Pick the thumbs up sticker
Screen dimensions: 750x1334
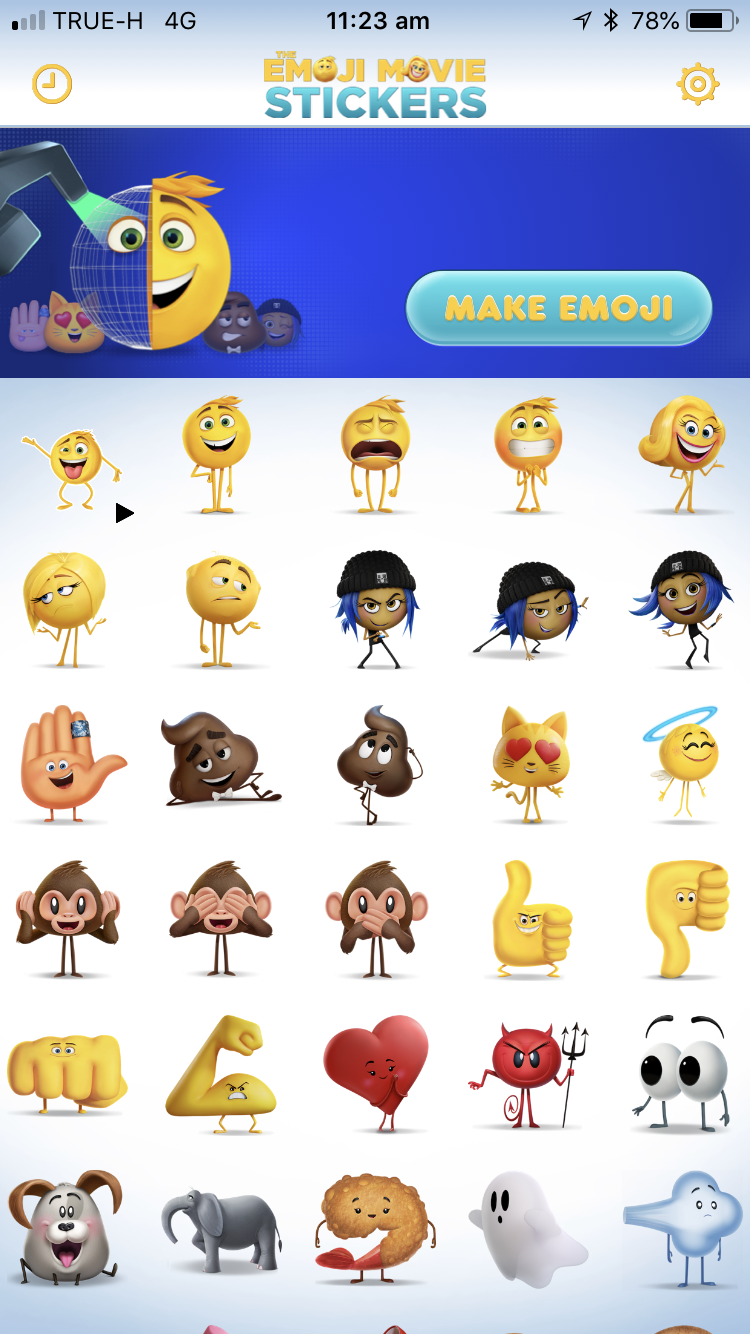530,920
